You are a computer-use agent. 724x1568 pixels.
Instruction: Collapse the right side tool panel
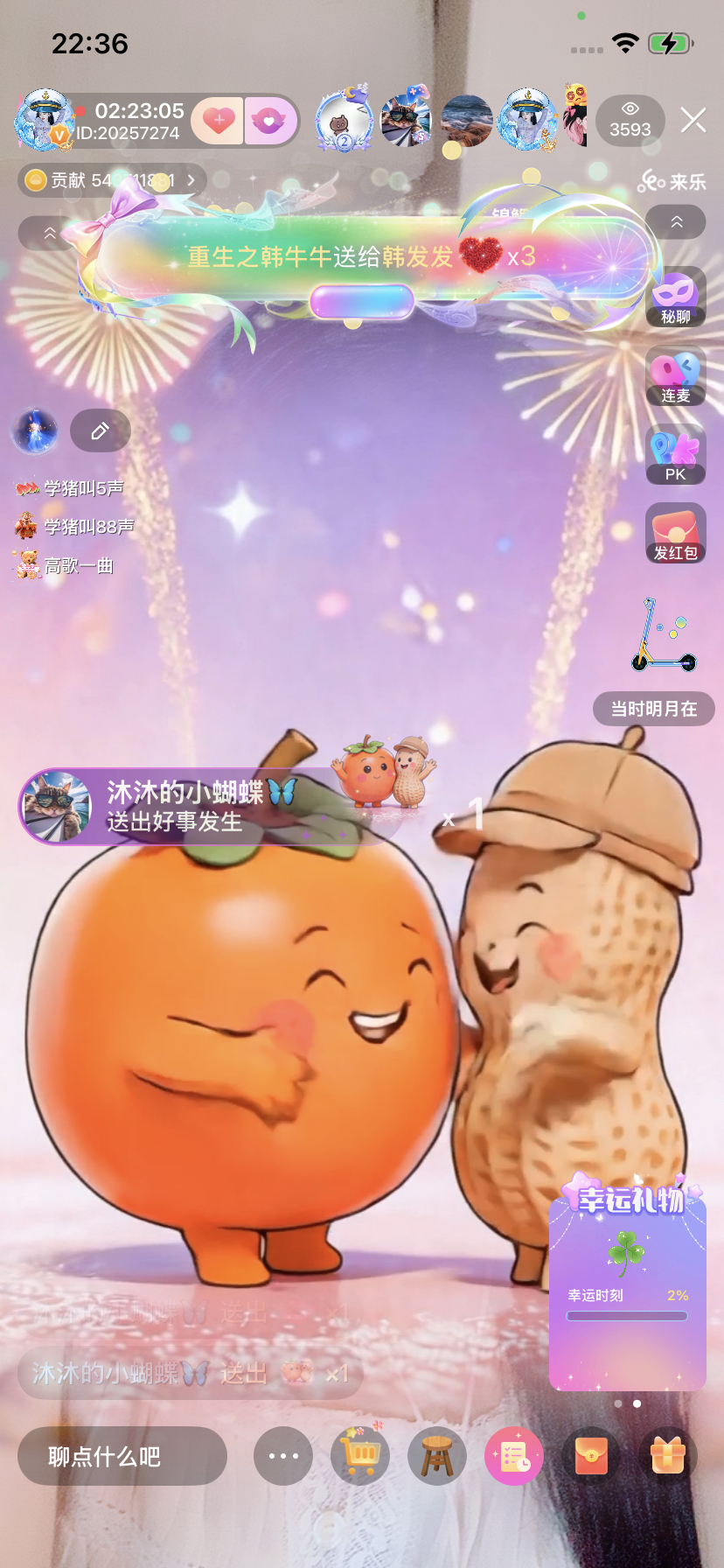coord(676,222)
